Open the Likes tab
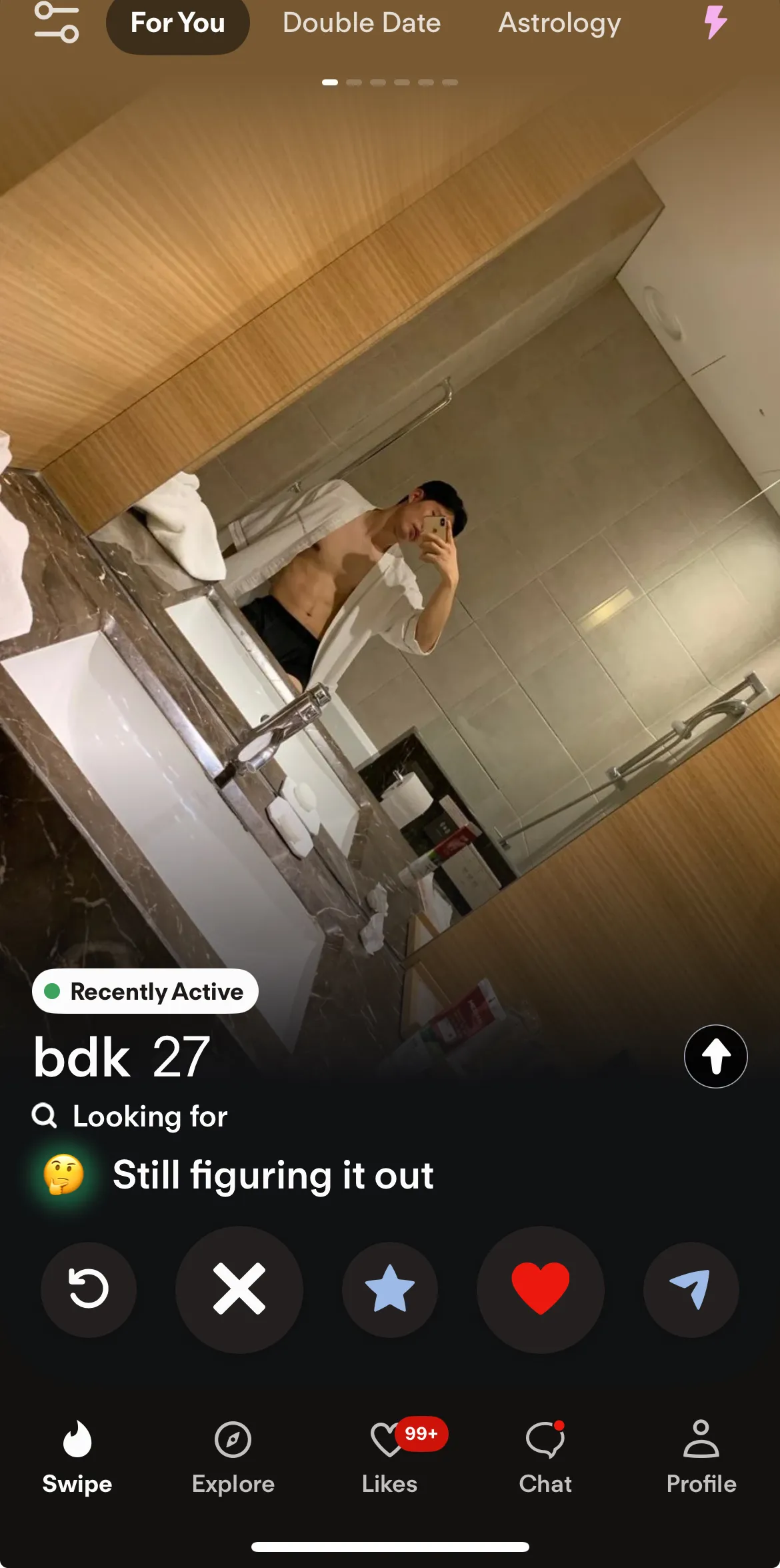 point(390,1457)
